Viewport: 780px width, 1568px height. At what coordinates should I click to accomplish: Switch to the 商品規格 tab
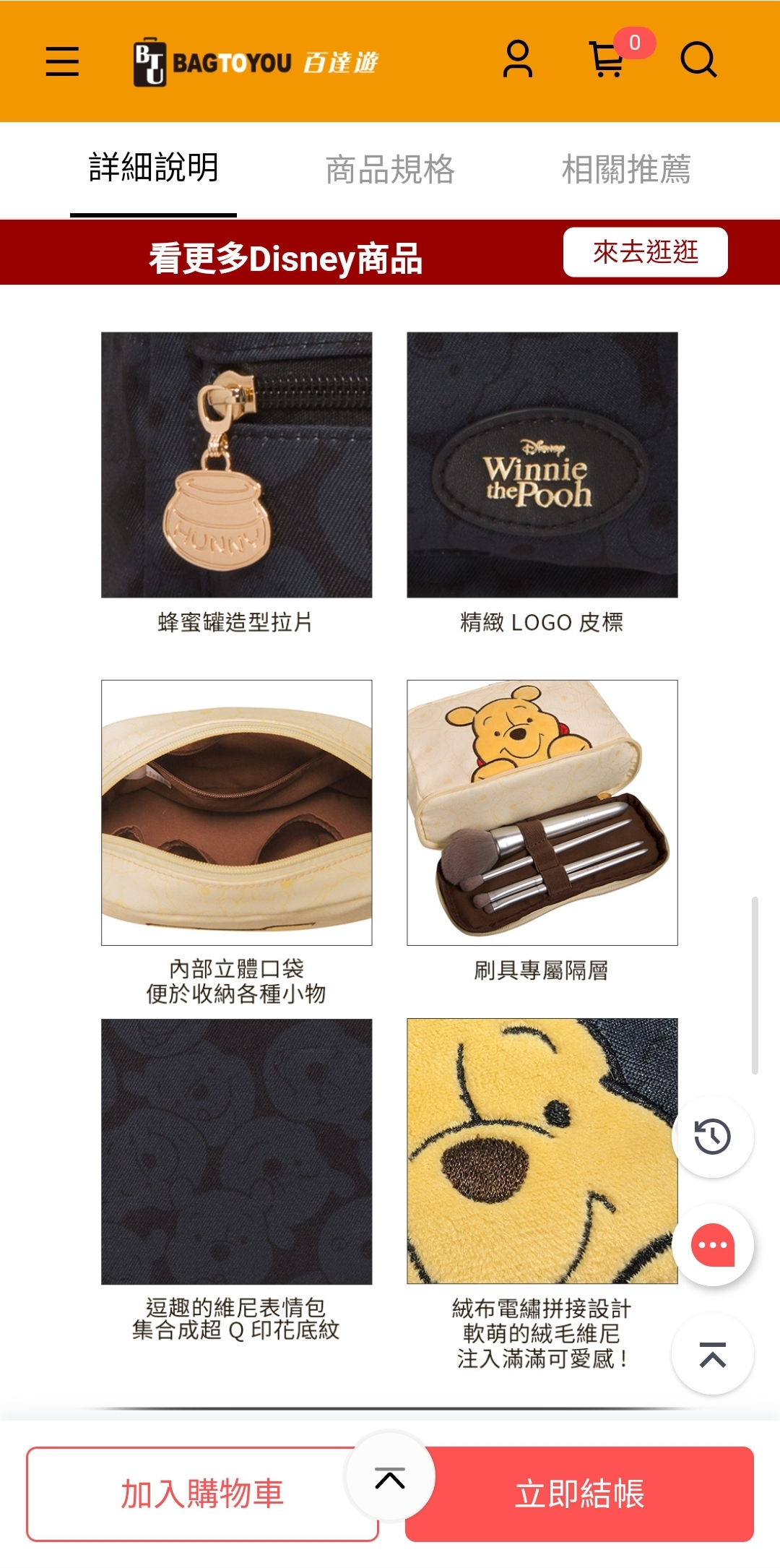[x=390, y=170]
